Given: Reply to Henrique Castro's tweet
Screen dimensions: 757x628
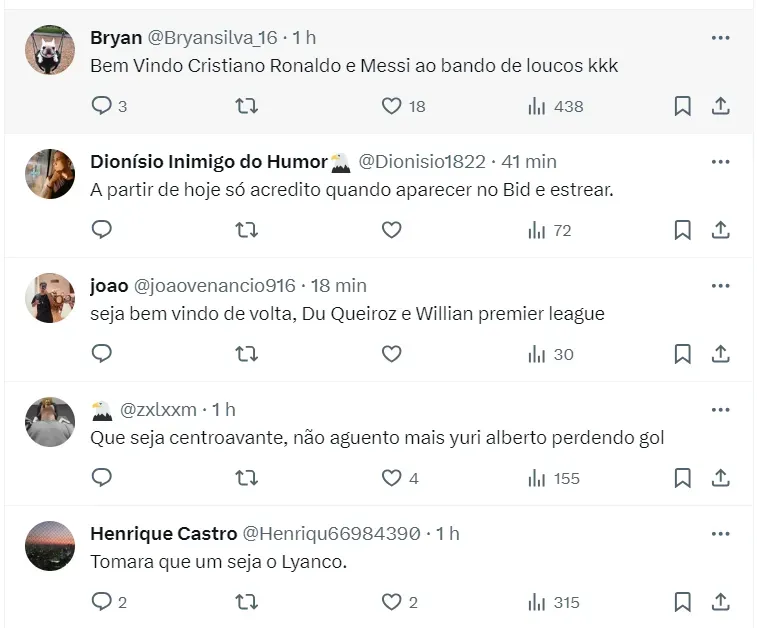Looking at the screenshot, I should (x=102, y=602).
